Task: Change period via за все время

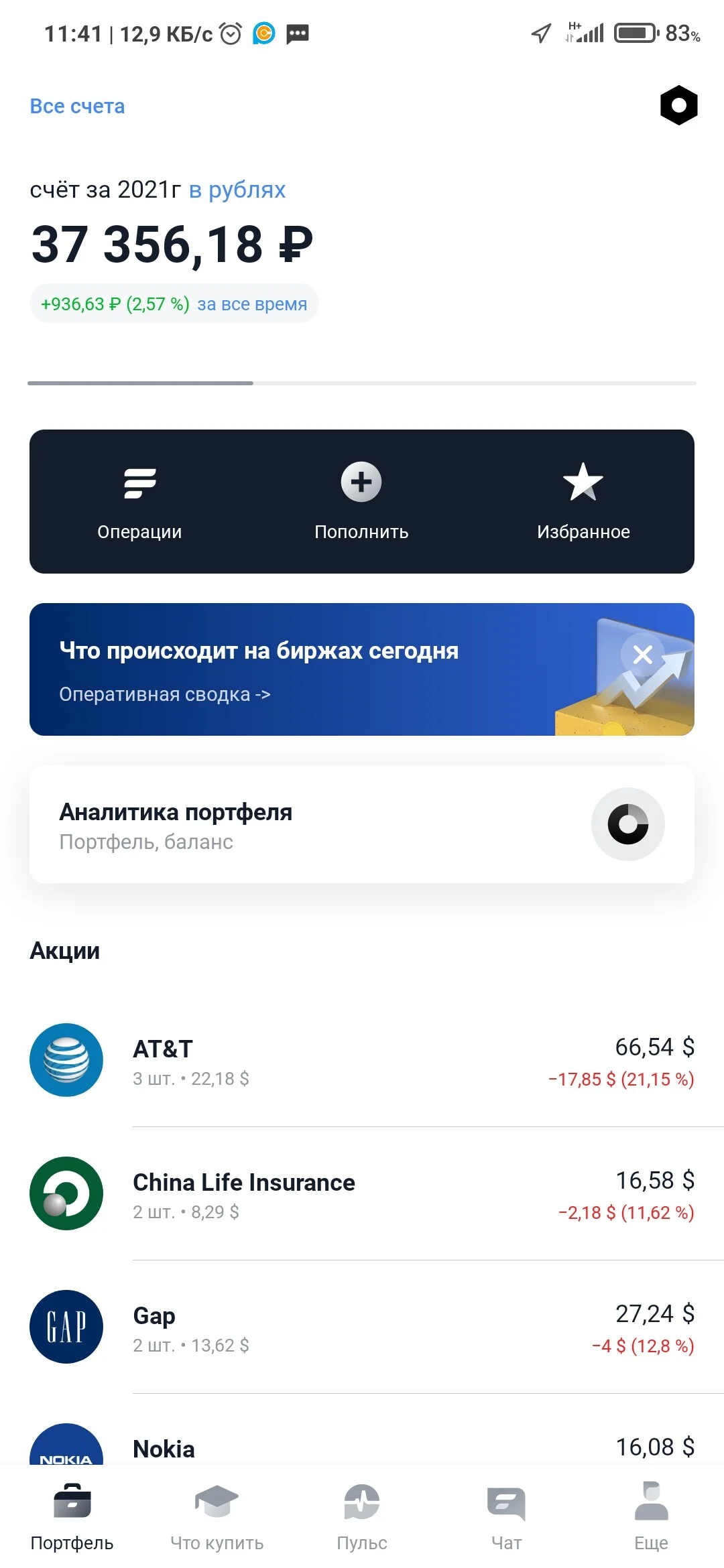Action: point(252,304)
